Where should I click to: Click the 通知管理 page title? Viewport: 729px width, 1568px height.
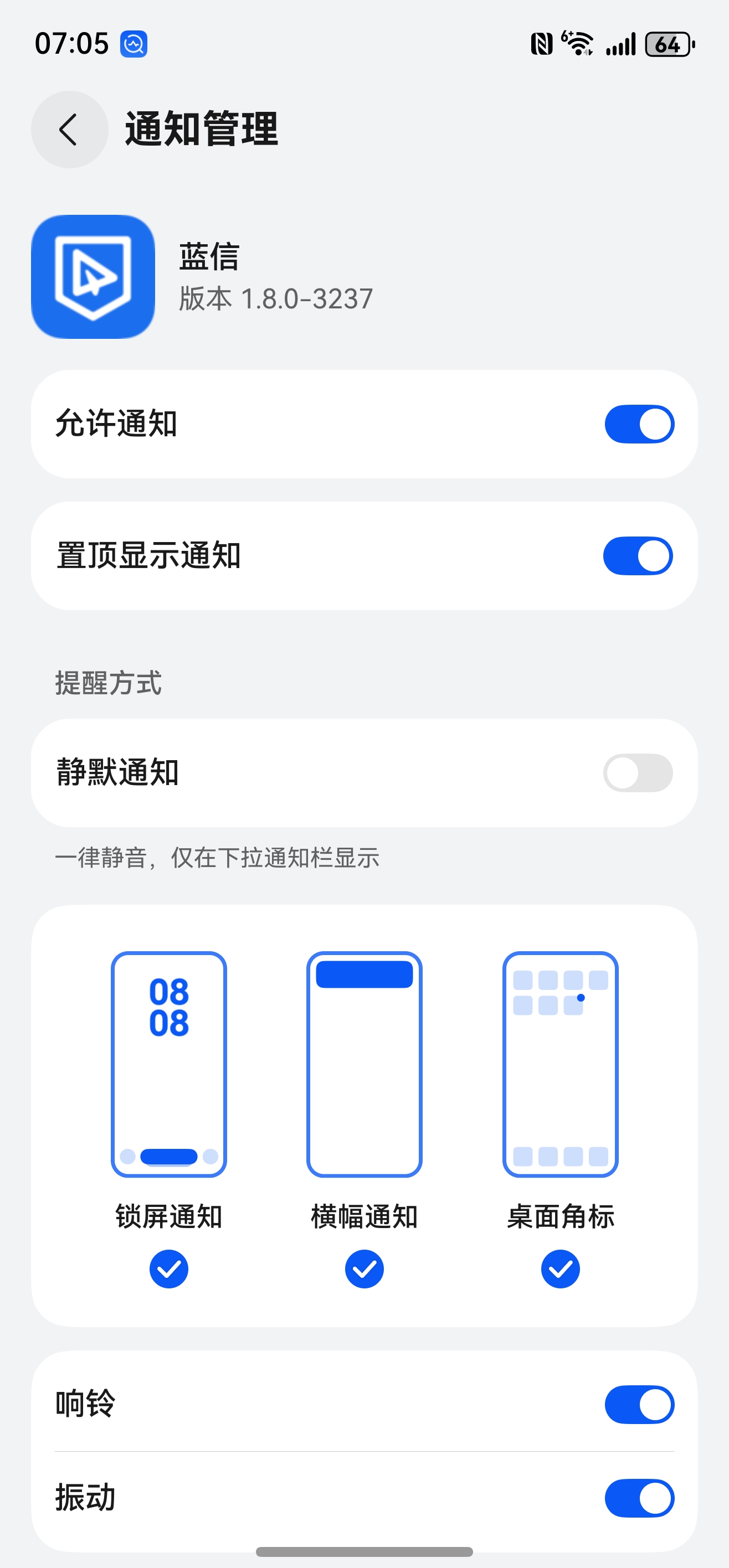point(201,130)
